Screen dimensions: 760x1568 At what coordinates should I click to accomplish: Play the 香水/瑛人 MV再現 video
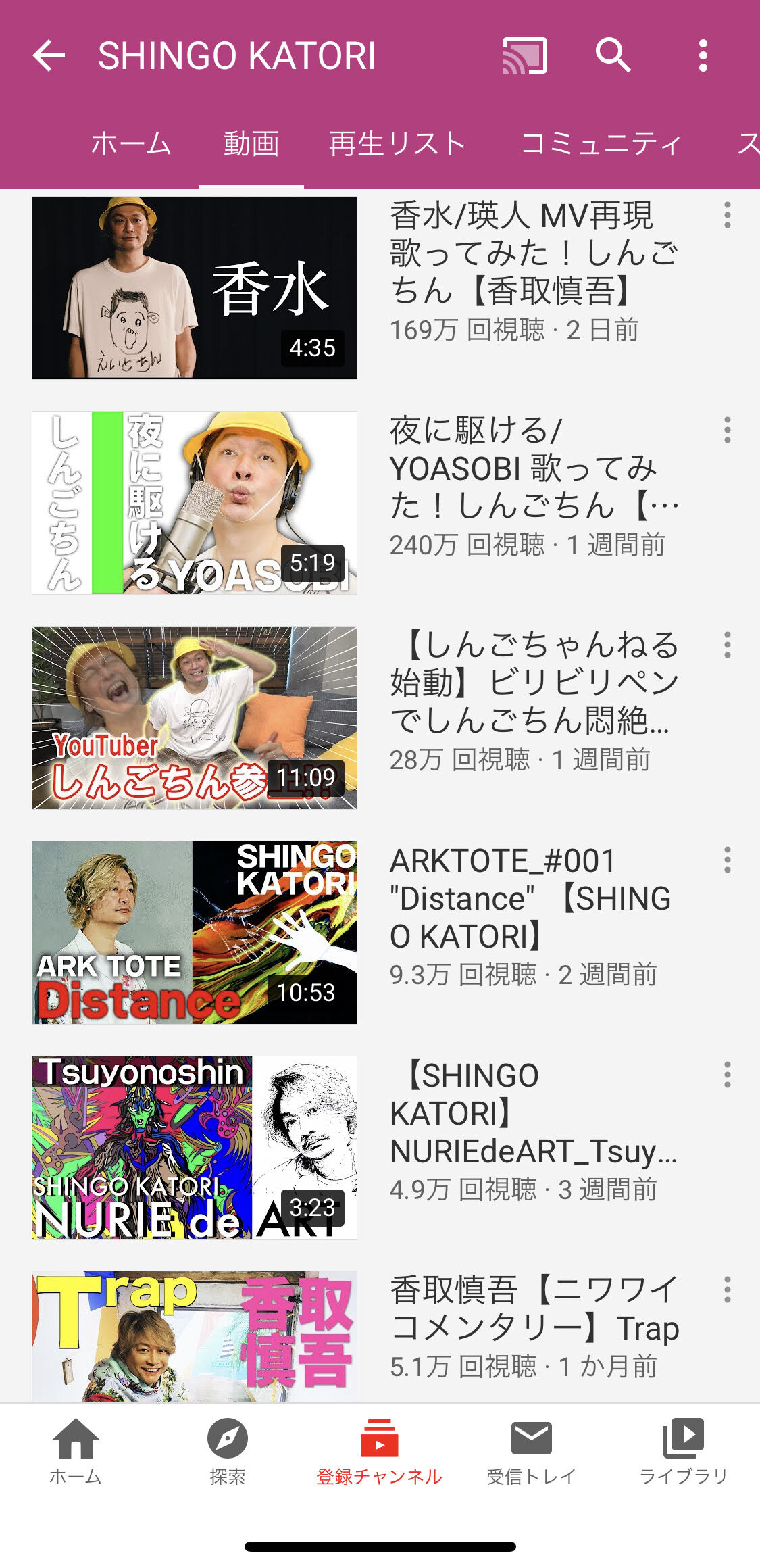pyautogui.click(x=195, y=288)
